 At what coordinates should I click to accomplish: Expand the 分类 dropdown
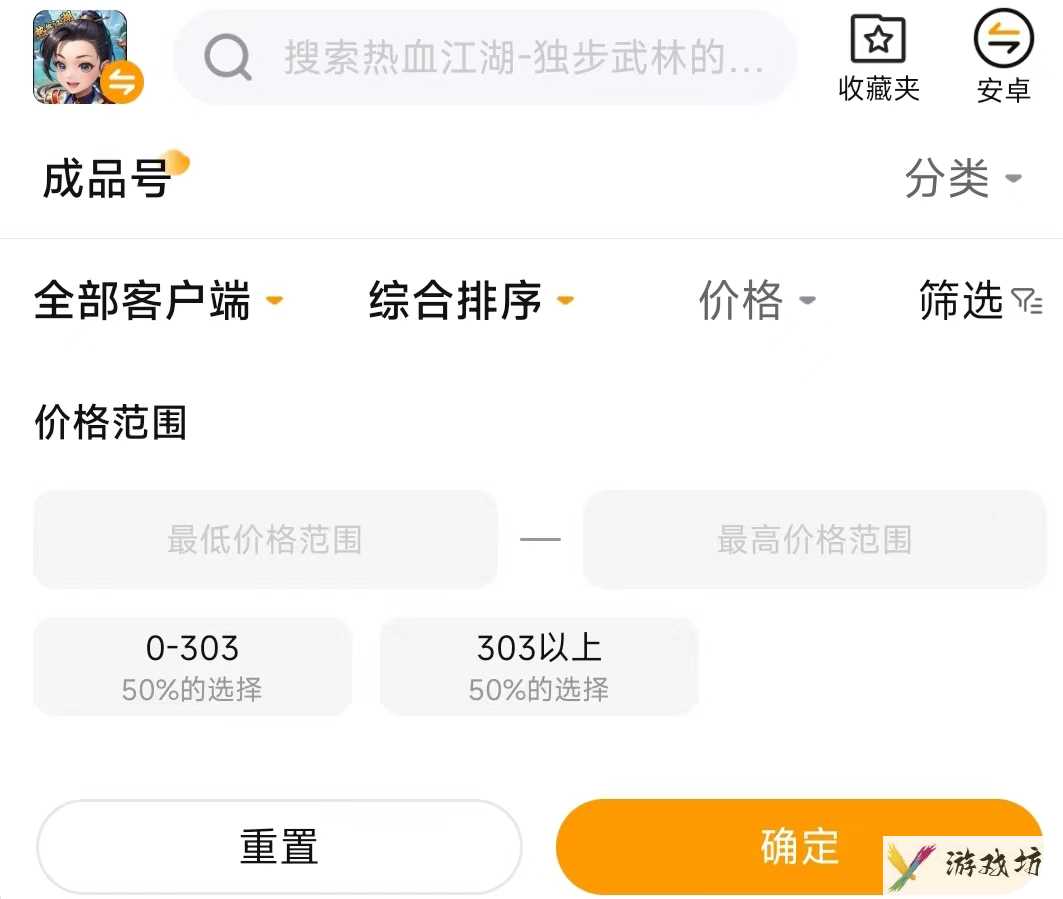click(x=961, y=179)
